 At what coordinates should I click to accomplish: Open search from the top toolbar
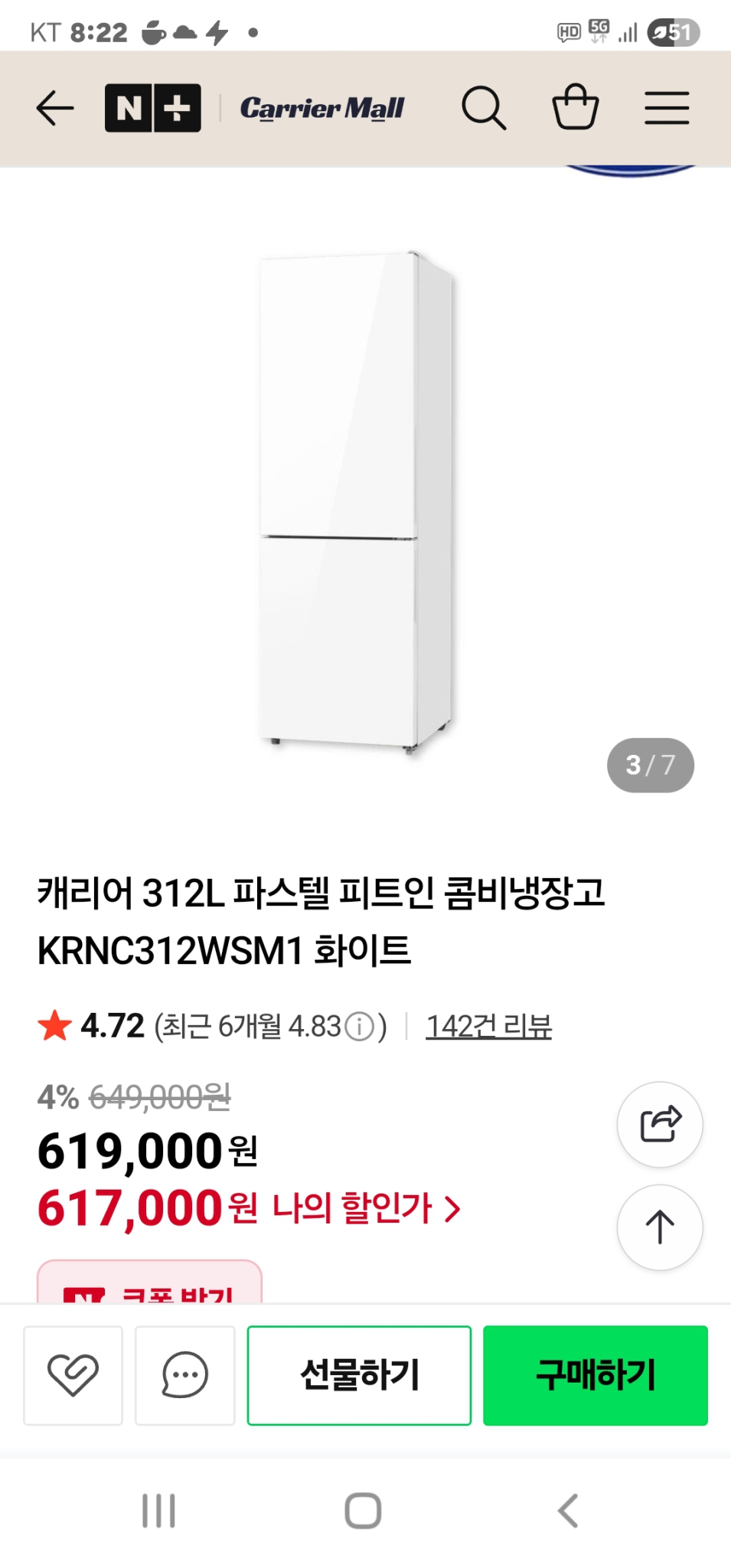(x=485, y=107)
